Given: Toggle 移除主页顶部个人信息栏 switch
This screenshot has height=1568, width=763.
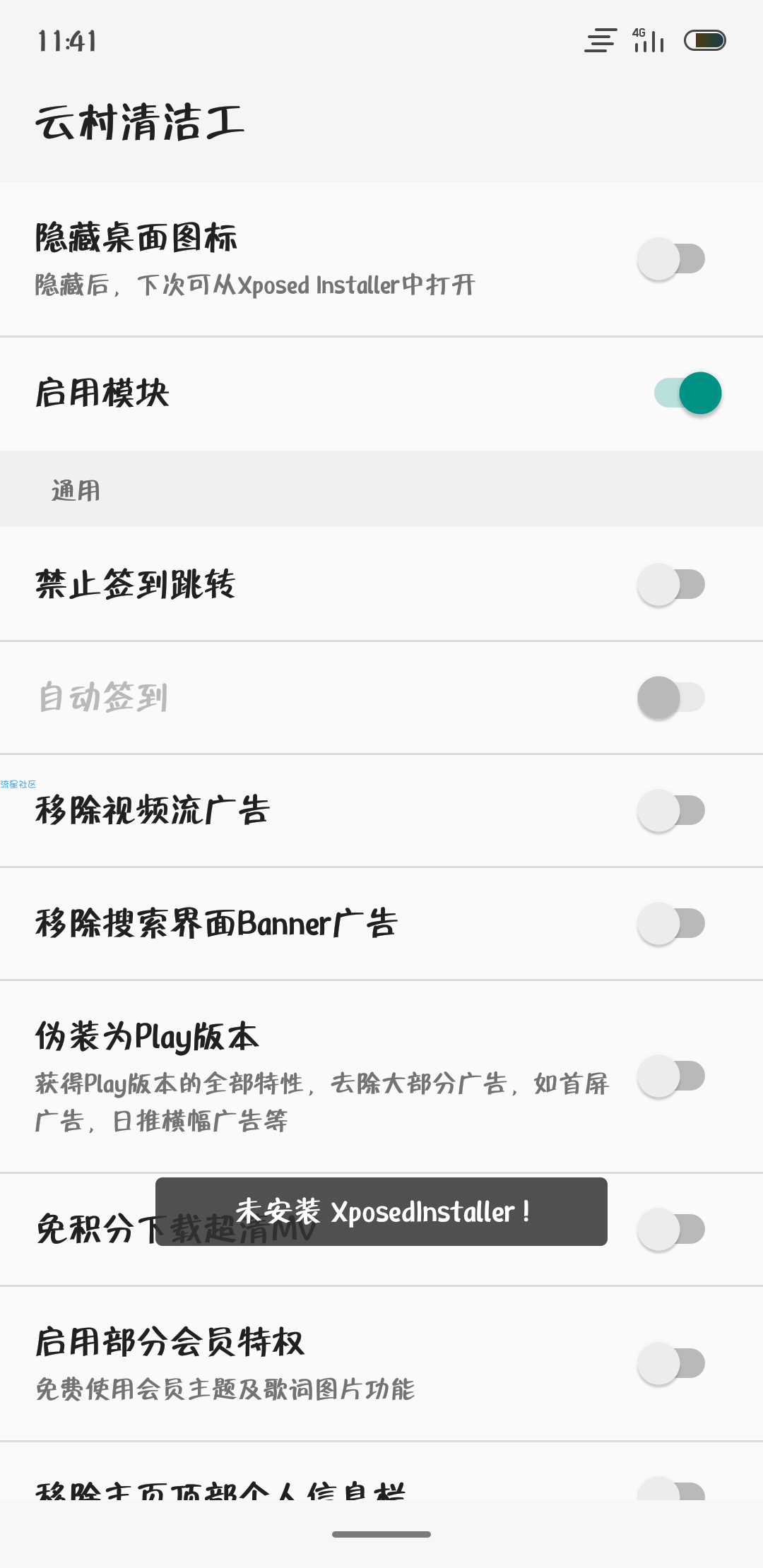Looking at the screenshot, I should coord(671,1489).
